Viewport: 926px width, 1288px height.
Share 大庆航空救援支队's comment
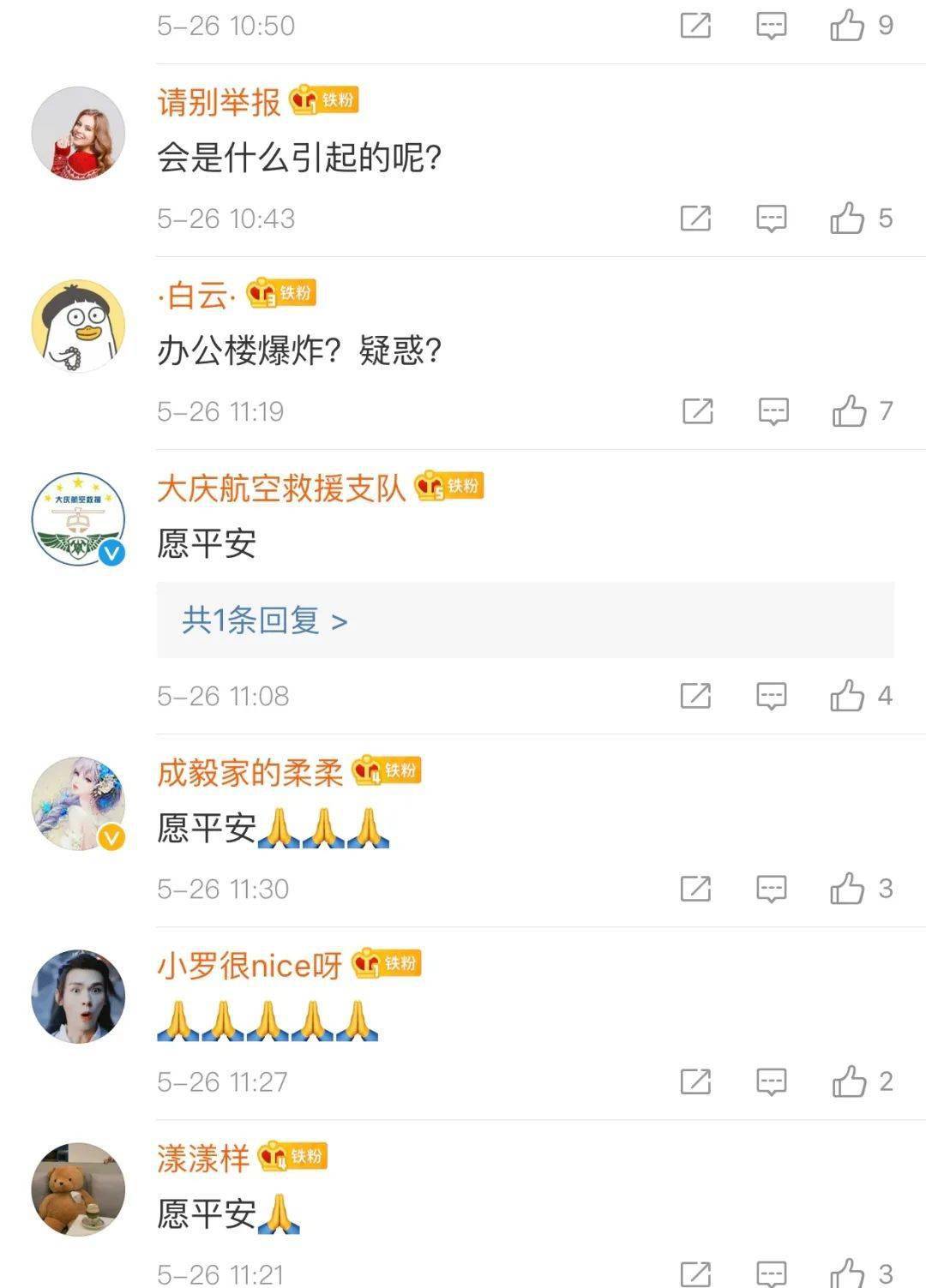point(695,696)
